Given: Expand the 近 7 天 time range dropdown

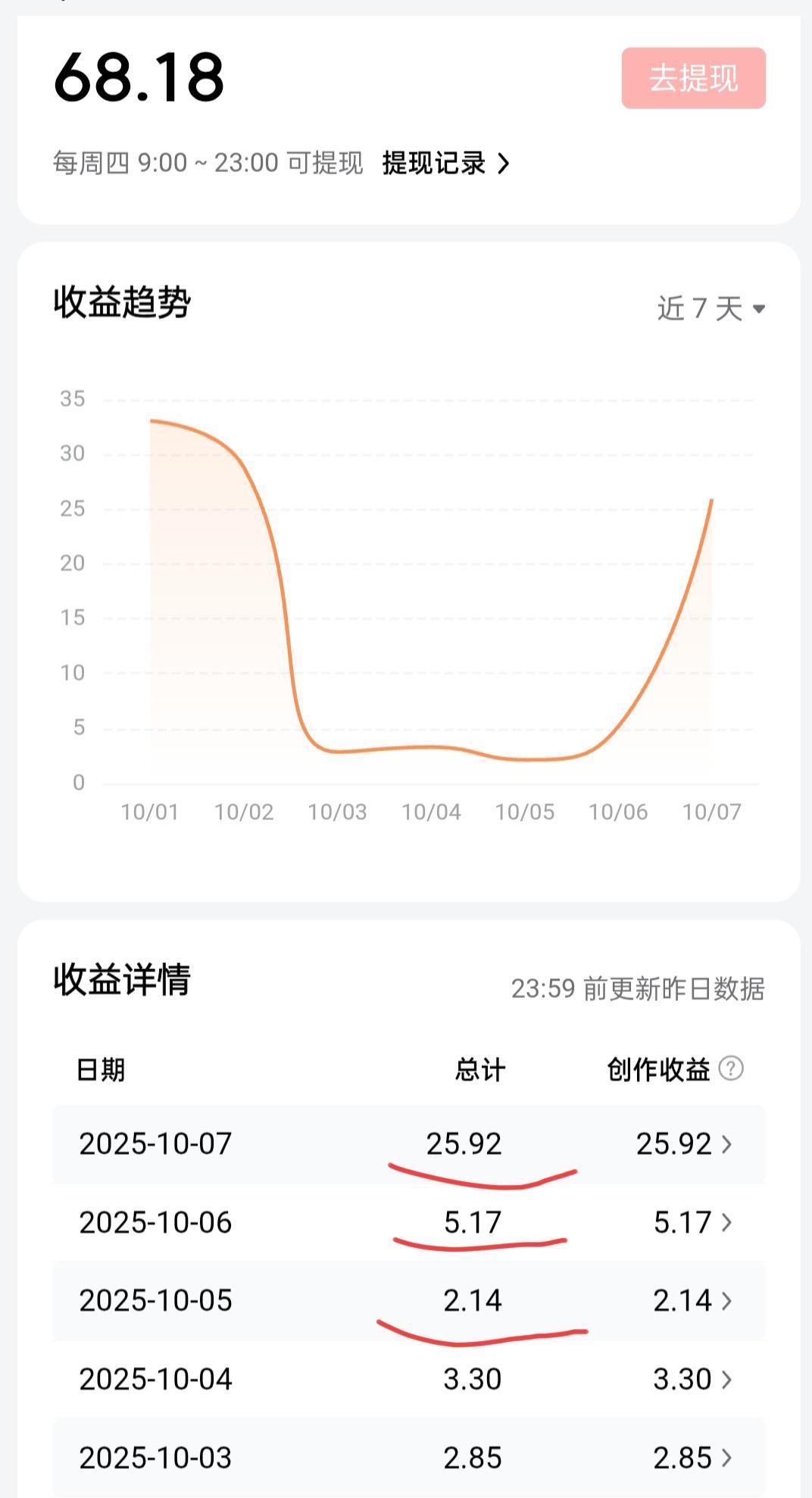Looking at the screenshot, I should [711, 308].
